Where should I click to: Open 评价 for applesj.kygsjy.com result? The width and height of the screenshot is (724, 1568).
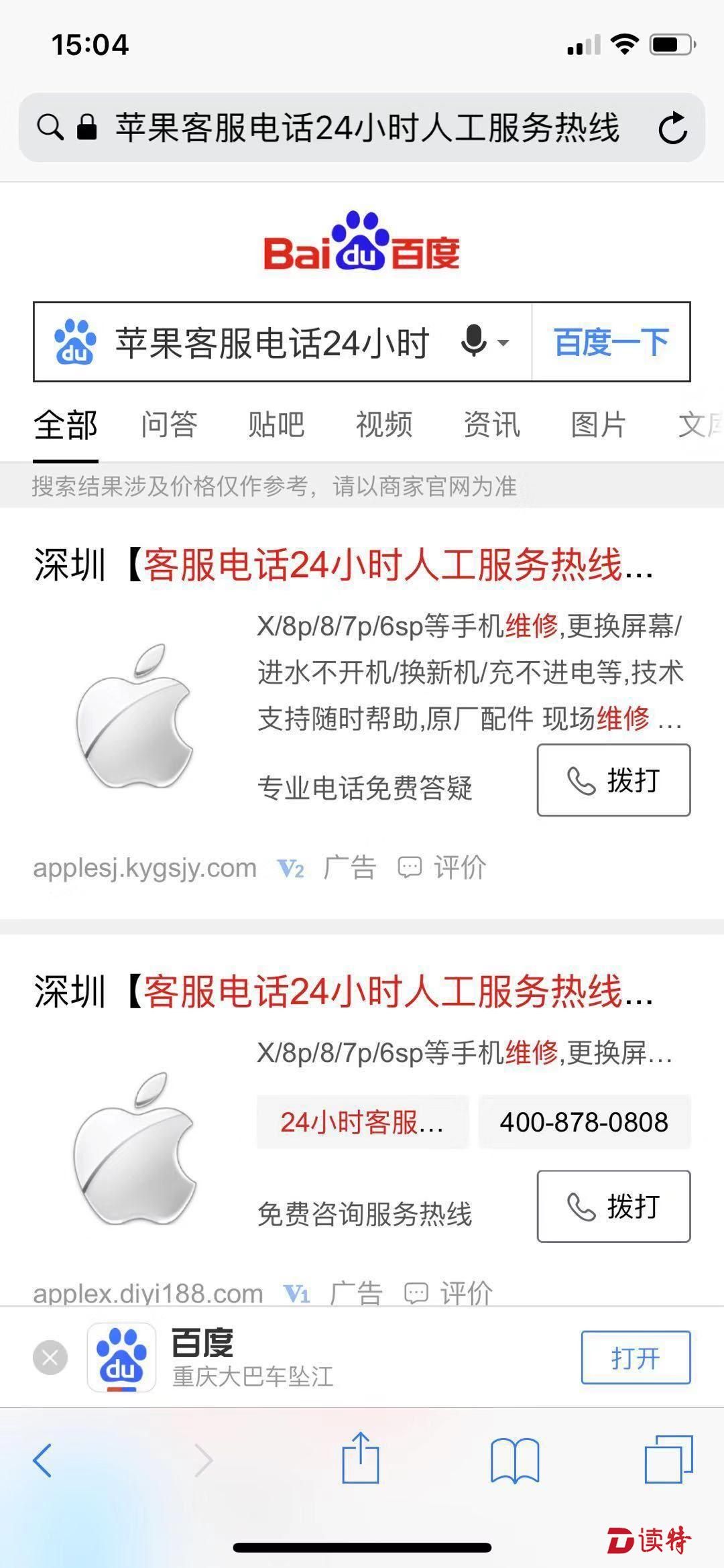tap(442, 867)
